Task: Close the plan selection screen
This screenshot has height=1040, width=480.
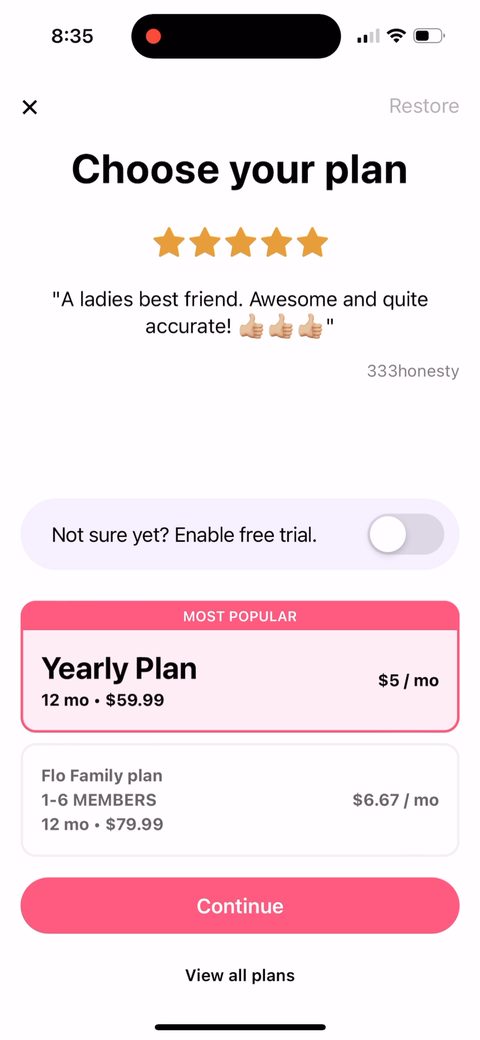Action: pyautogui.click(x=30, y=107)
